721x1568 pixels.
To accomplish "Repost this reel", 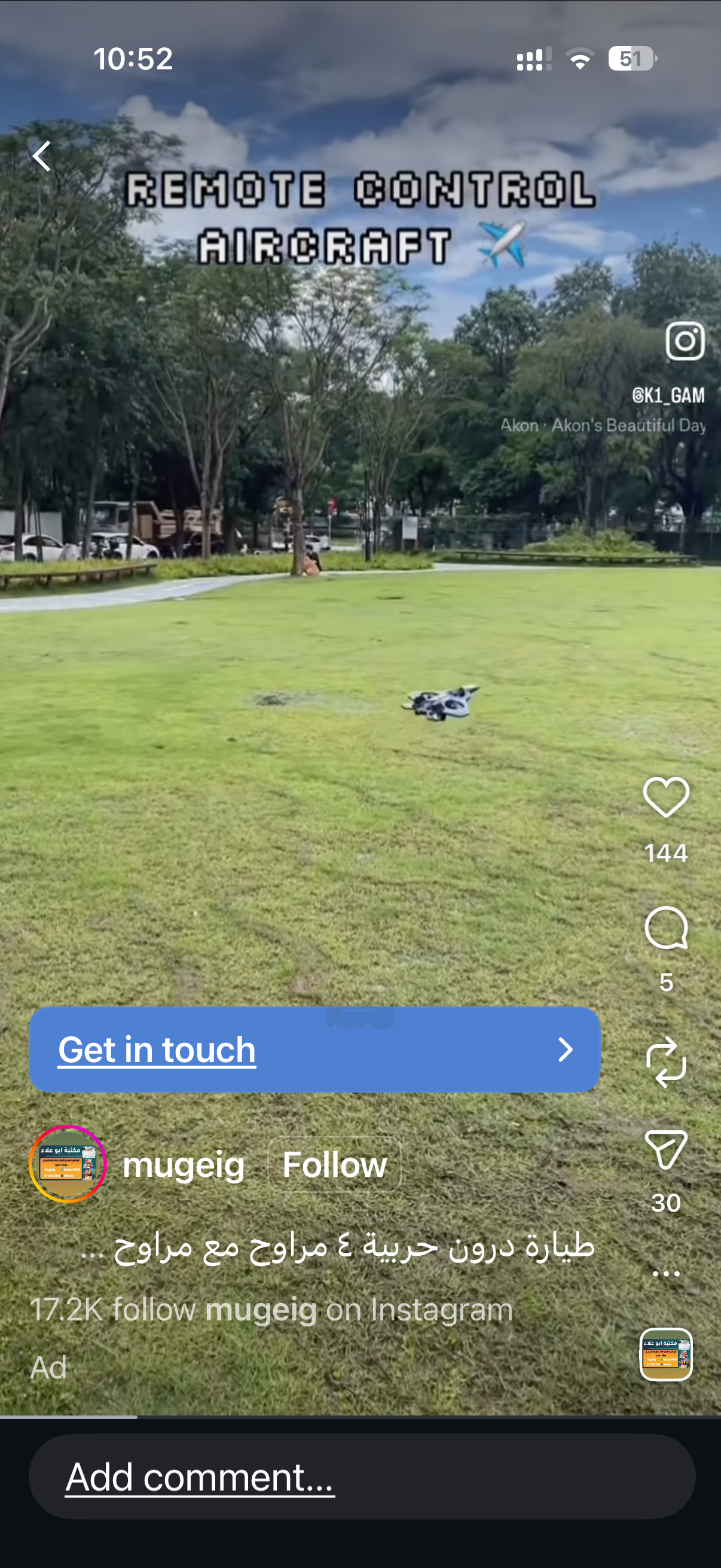I will pyautogui.click(x=665, y=1061).
